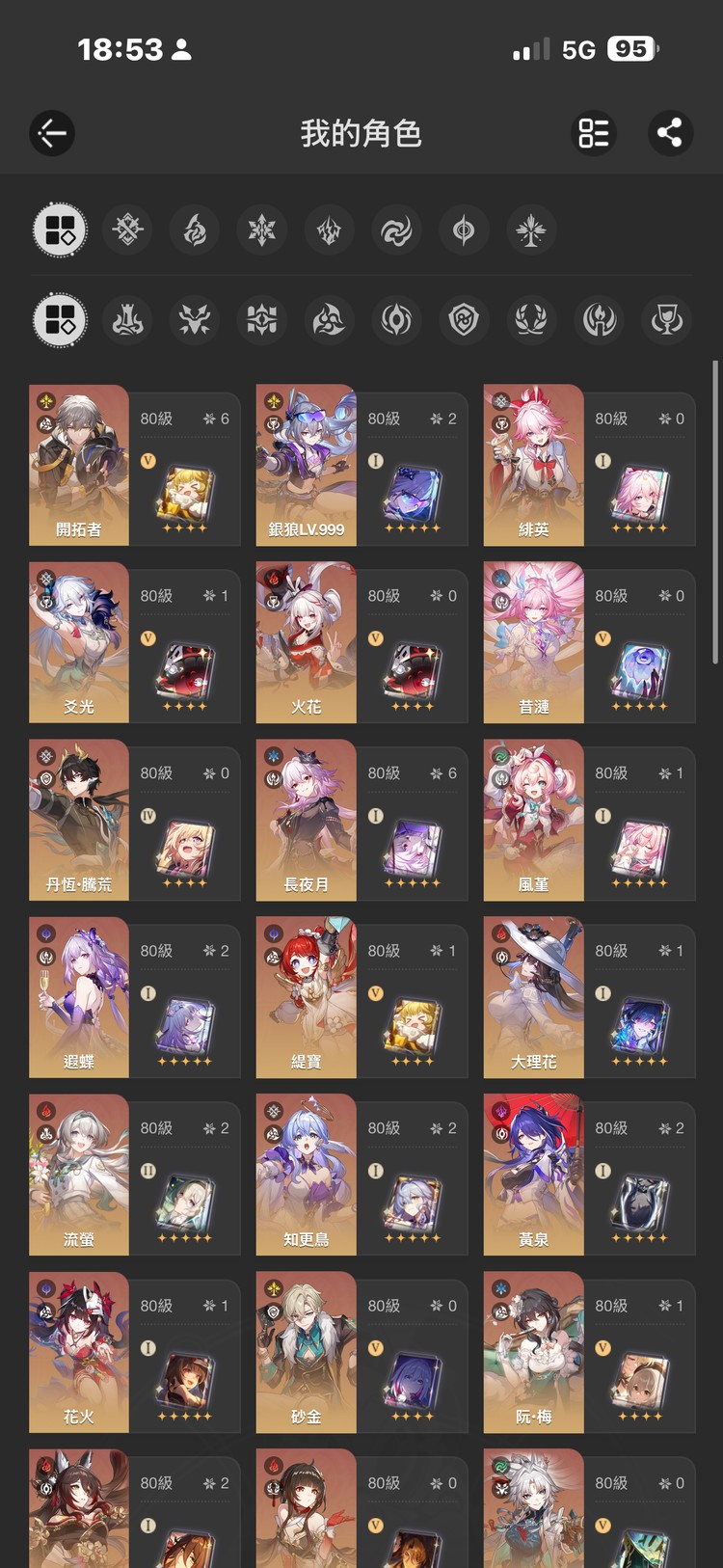
Task: Filter characters by ice element
Action: (262, 230)
